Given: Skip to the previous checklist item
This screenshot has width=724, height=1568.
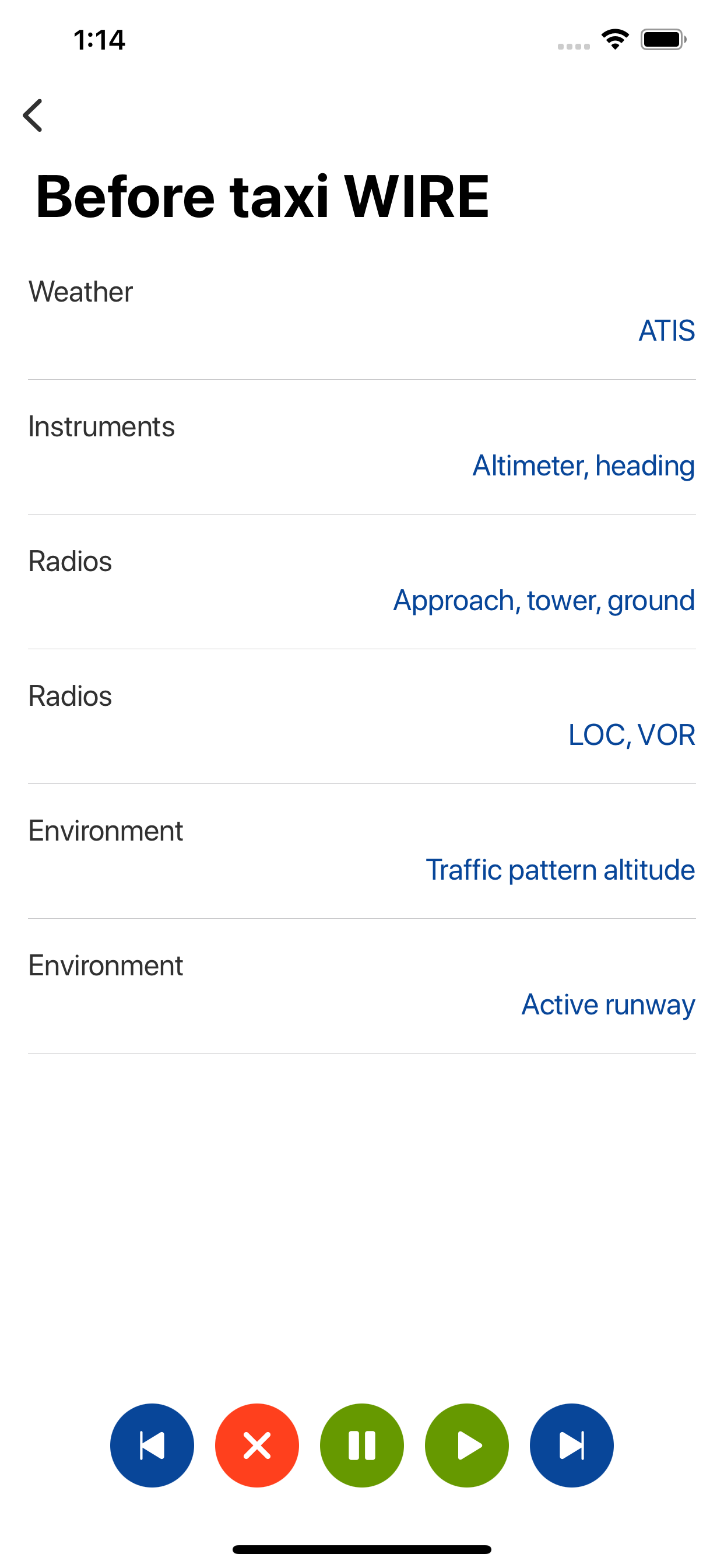Looking at the screenshot, I should click(x=152, y=1445).
